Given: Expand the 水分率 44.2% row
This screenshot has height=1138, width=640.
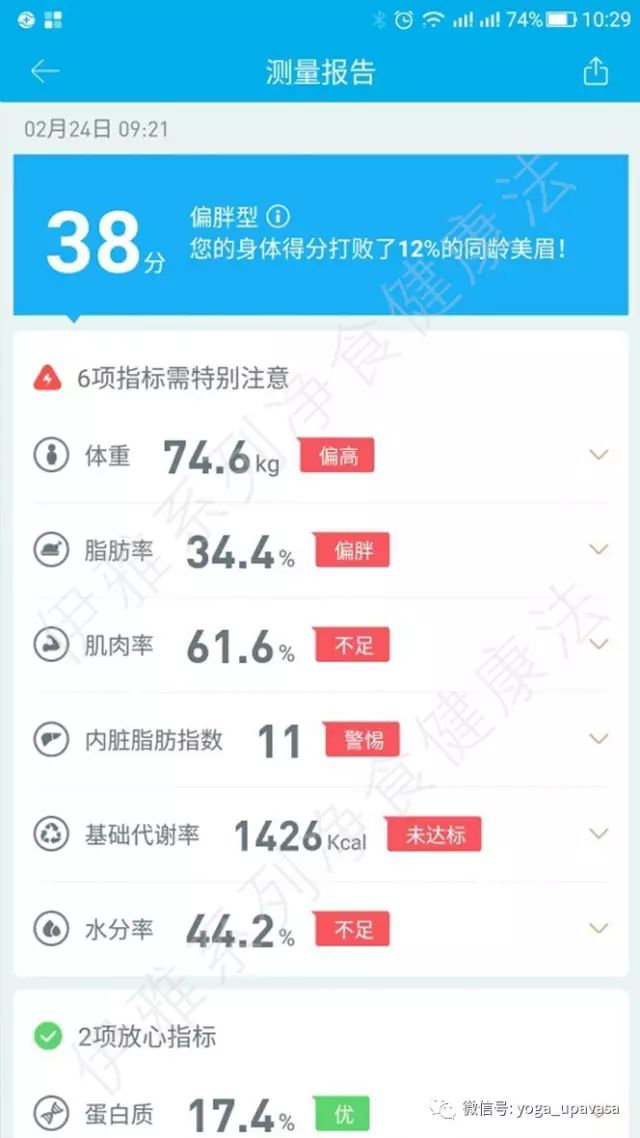Looking at the screenshot, I should point(598,927).
